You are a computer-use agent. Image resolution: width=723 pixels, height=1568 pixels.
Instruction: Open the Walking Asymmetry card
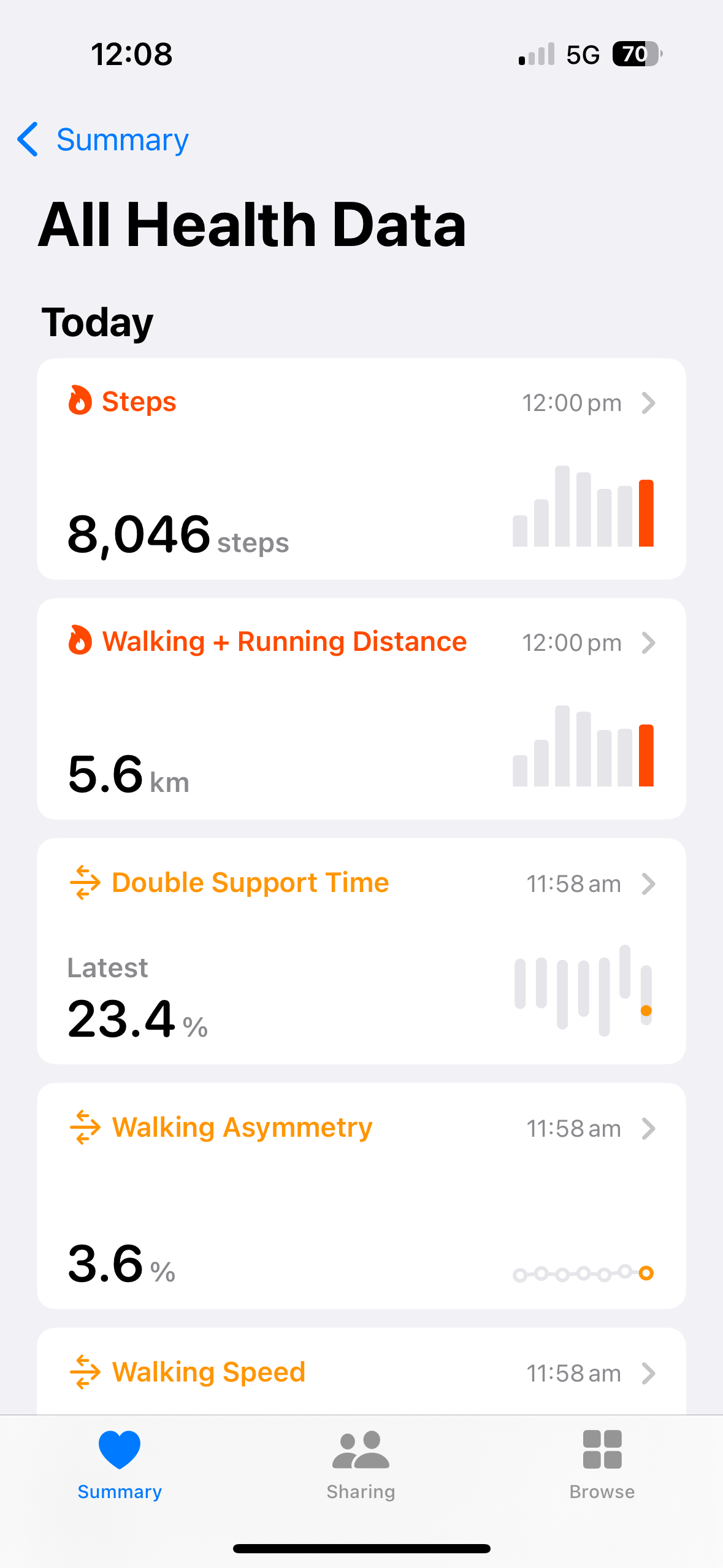(361, 1195)
